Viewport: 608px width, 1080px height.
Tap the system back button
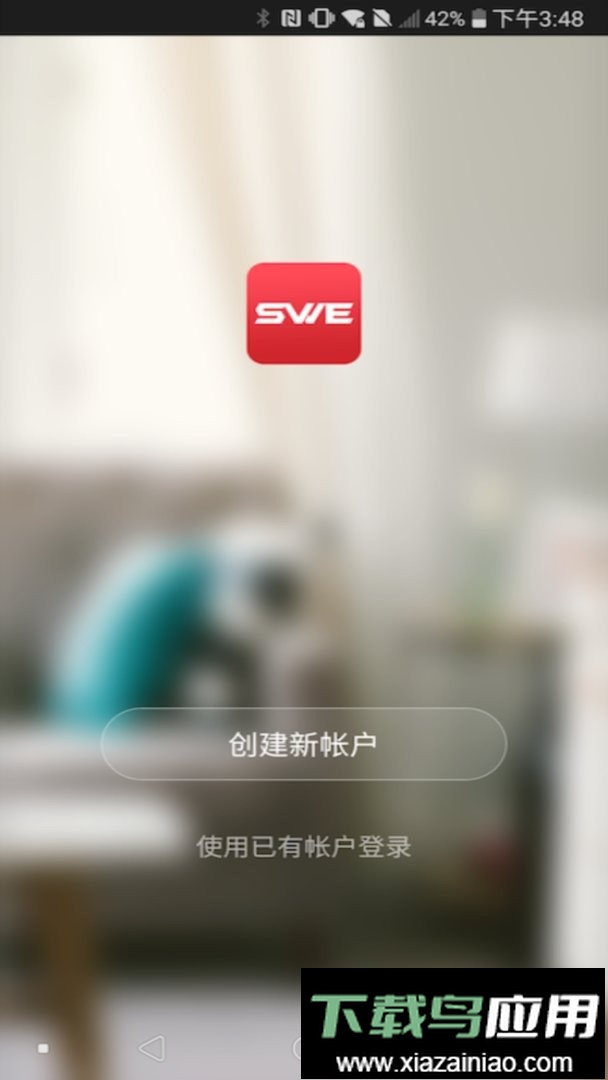151,1047
